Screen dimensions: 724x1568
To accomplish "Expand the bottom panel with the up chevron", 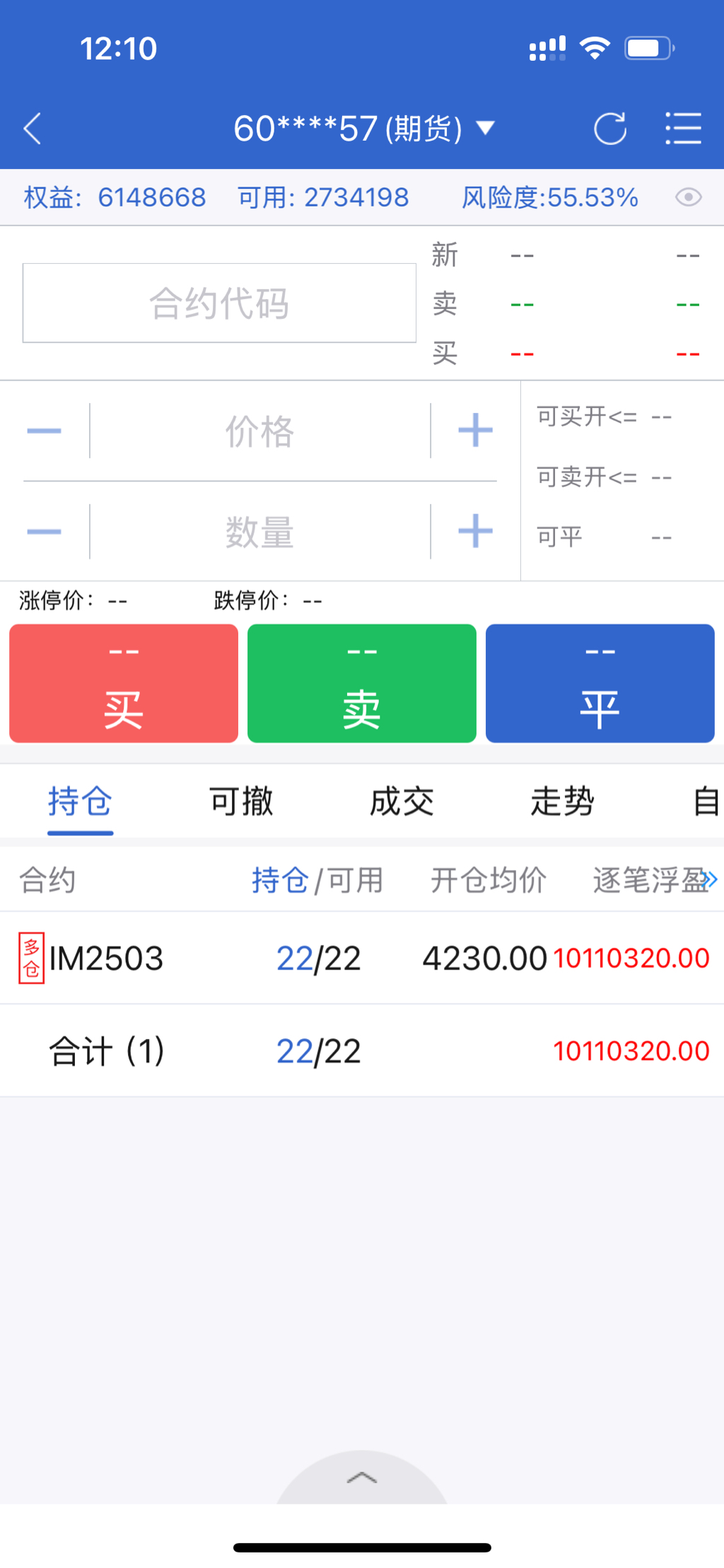I will [x=362, y=1477].
